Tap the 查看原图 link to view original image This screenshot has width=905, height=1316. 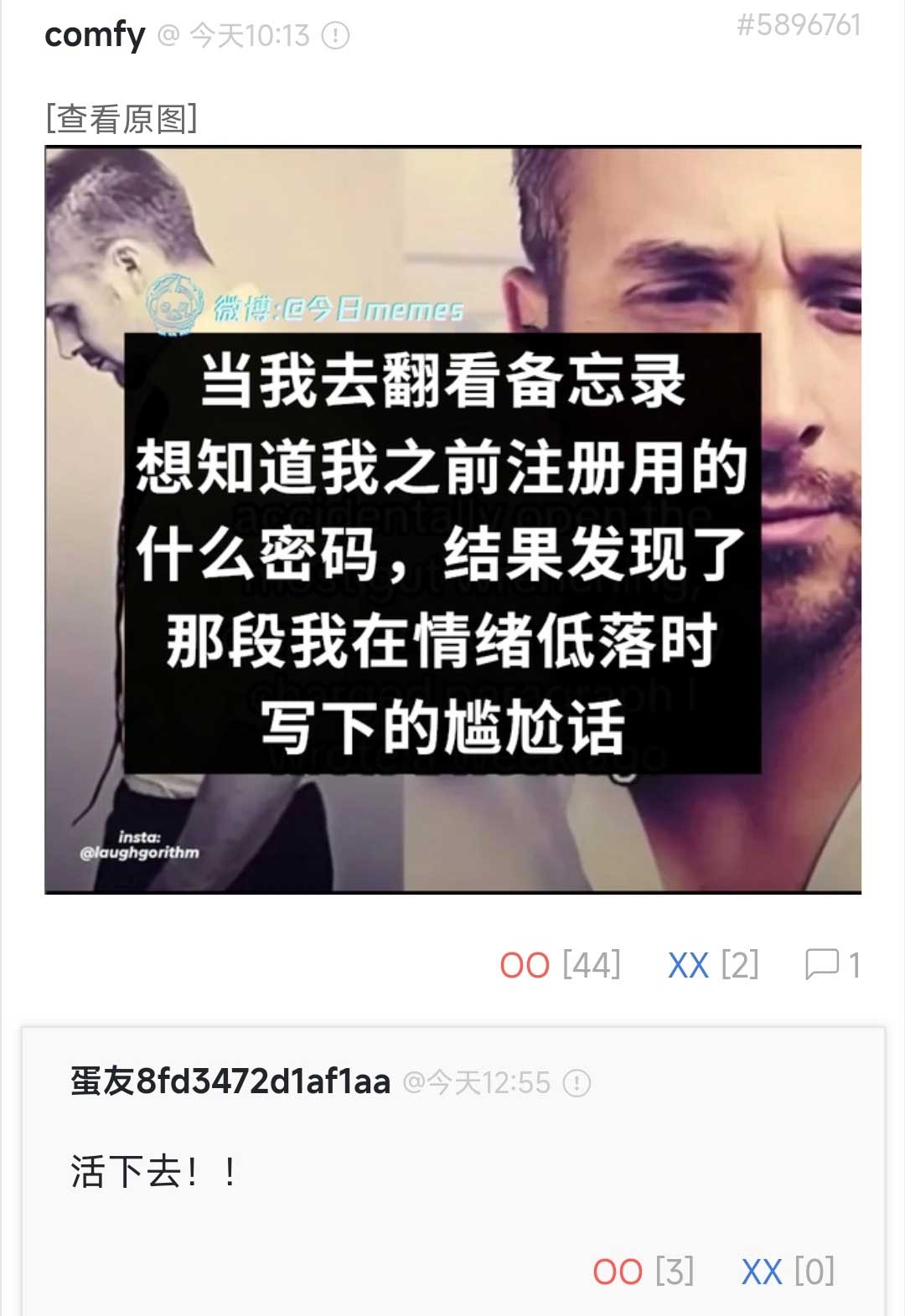[x=122, y=119]
